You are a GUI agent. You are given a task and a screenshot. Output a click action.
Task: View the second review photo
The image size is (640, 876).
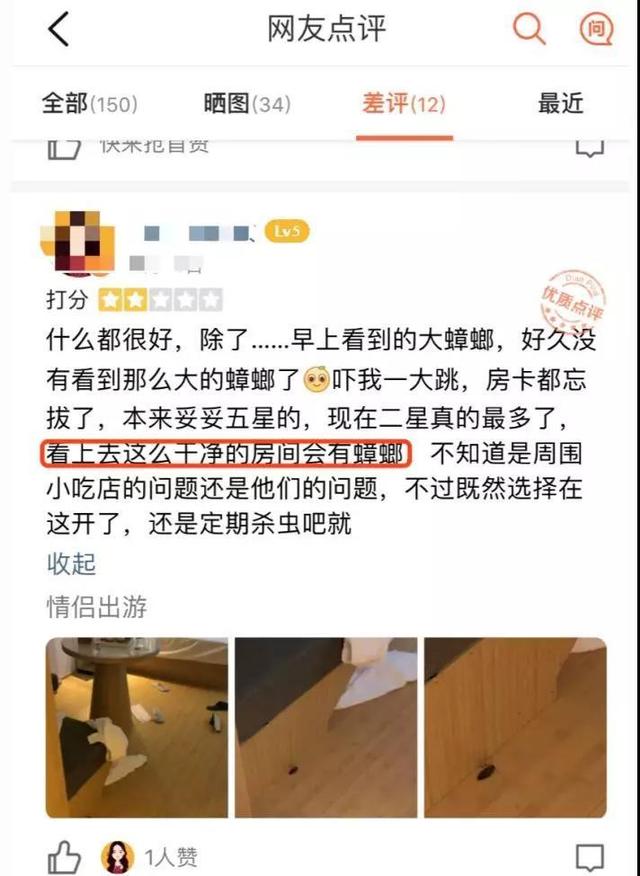click(x=325, y=727)
